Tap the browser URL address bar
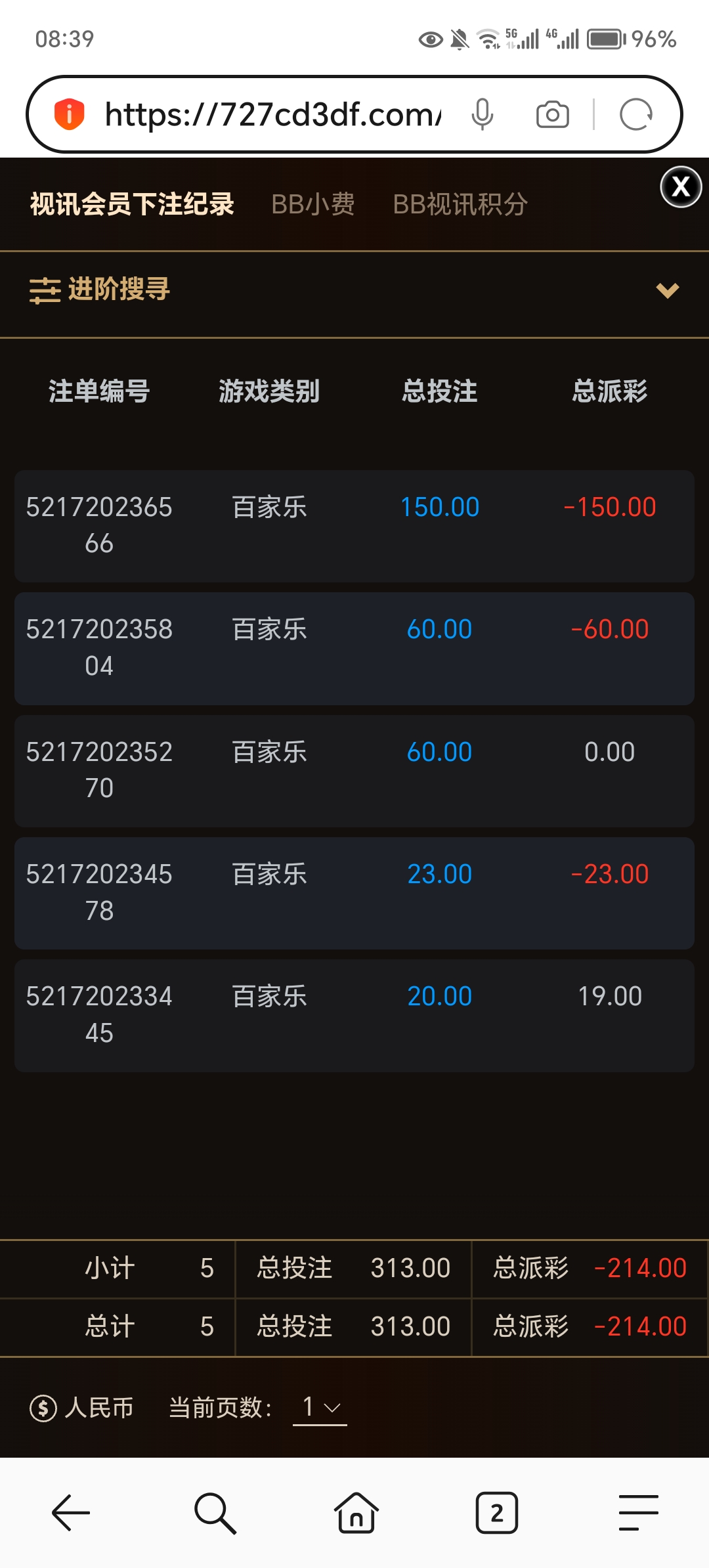The image size is (709, 1568). pyautogui.click(x=272, y=115)
